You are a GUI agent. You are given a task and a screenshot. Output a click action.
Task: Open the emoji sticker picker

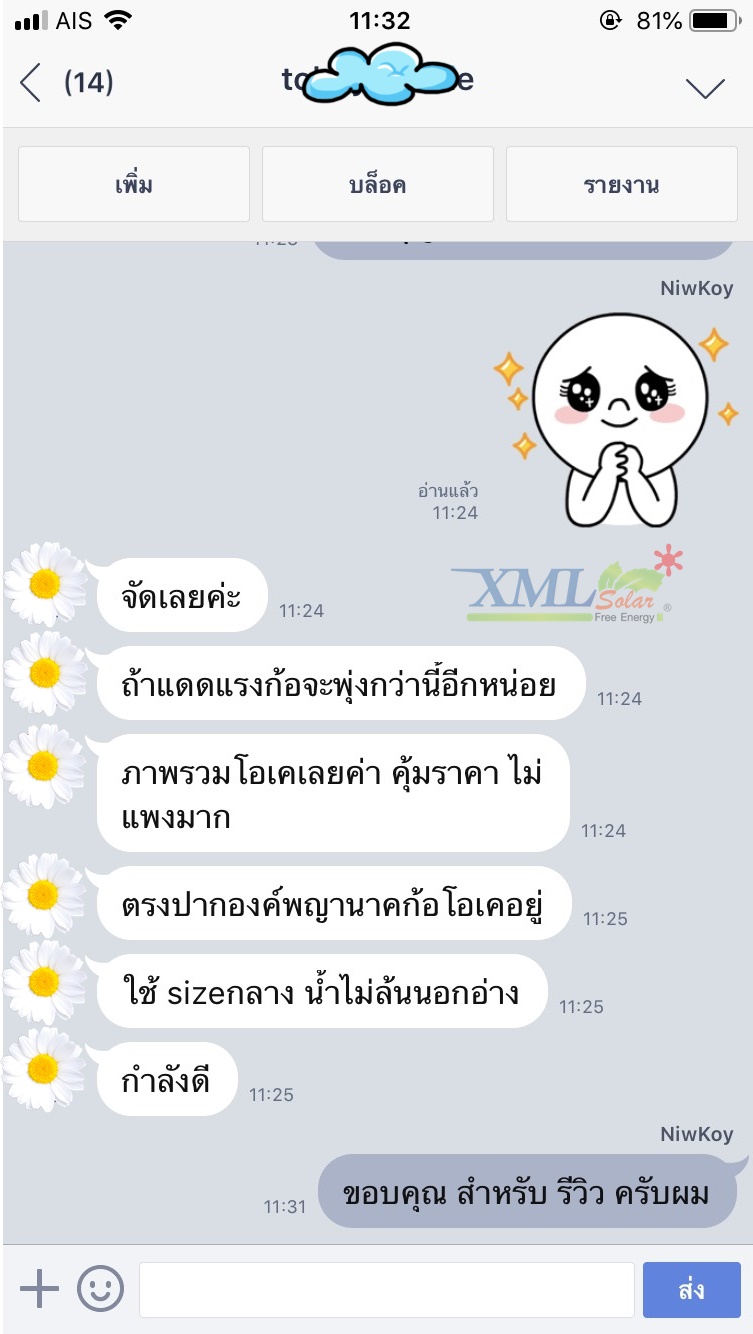[x=100, y=1289]
